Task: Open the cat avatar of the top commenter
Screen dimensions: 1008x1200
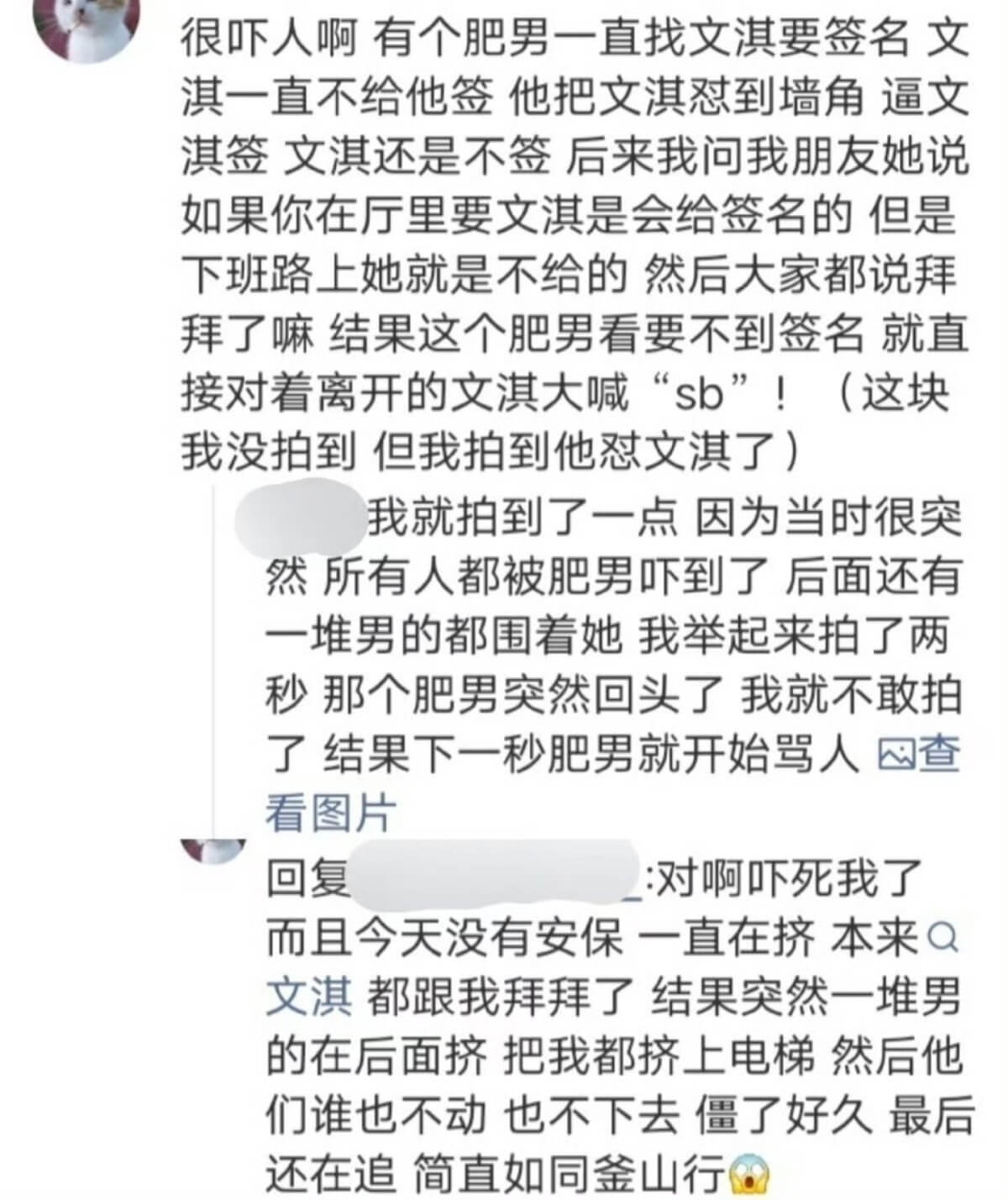Action: 86,25
